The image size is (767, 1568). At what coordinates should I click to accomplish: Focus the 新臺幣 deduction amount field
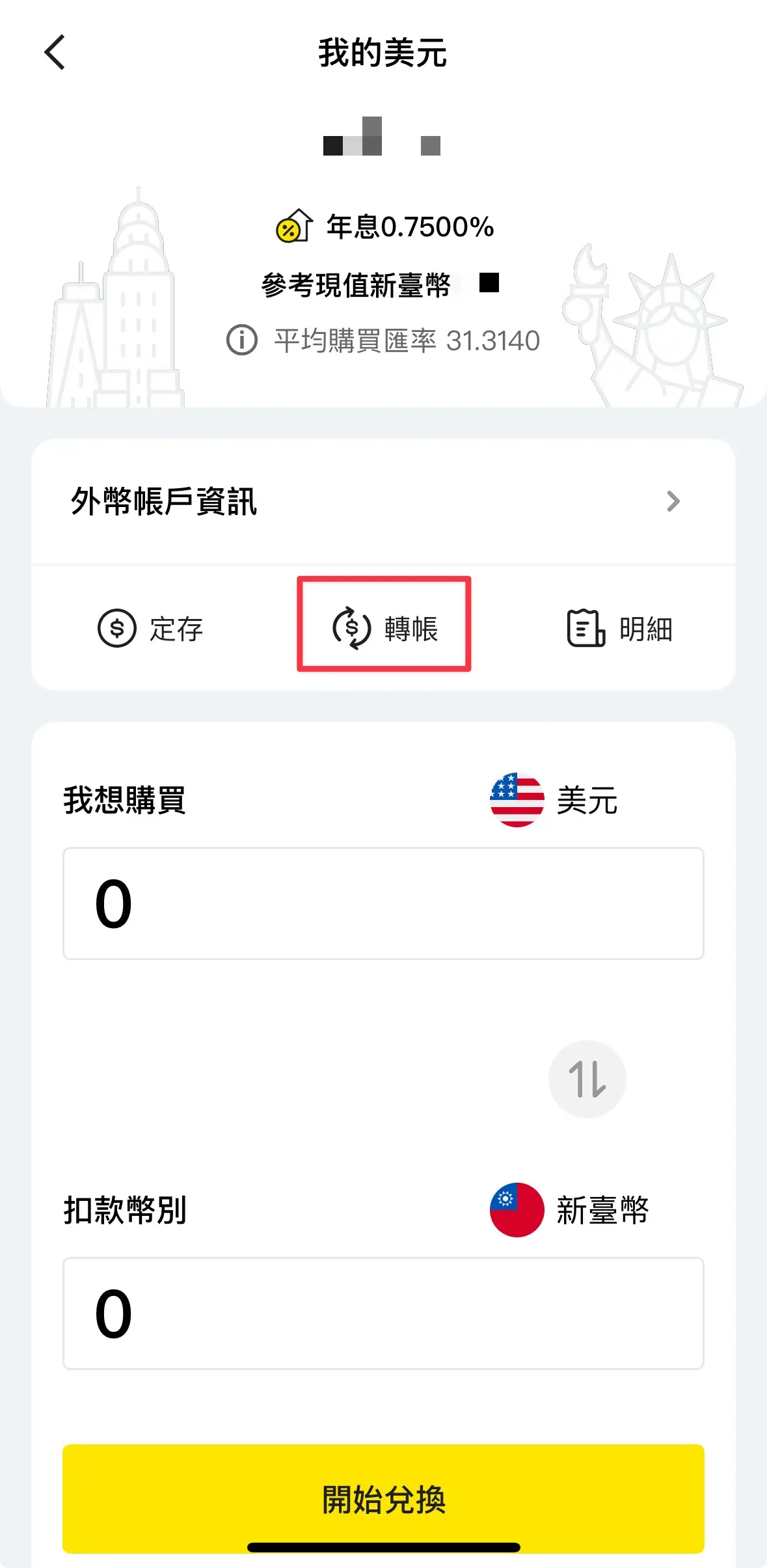coord(383,1313)
